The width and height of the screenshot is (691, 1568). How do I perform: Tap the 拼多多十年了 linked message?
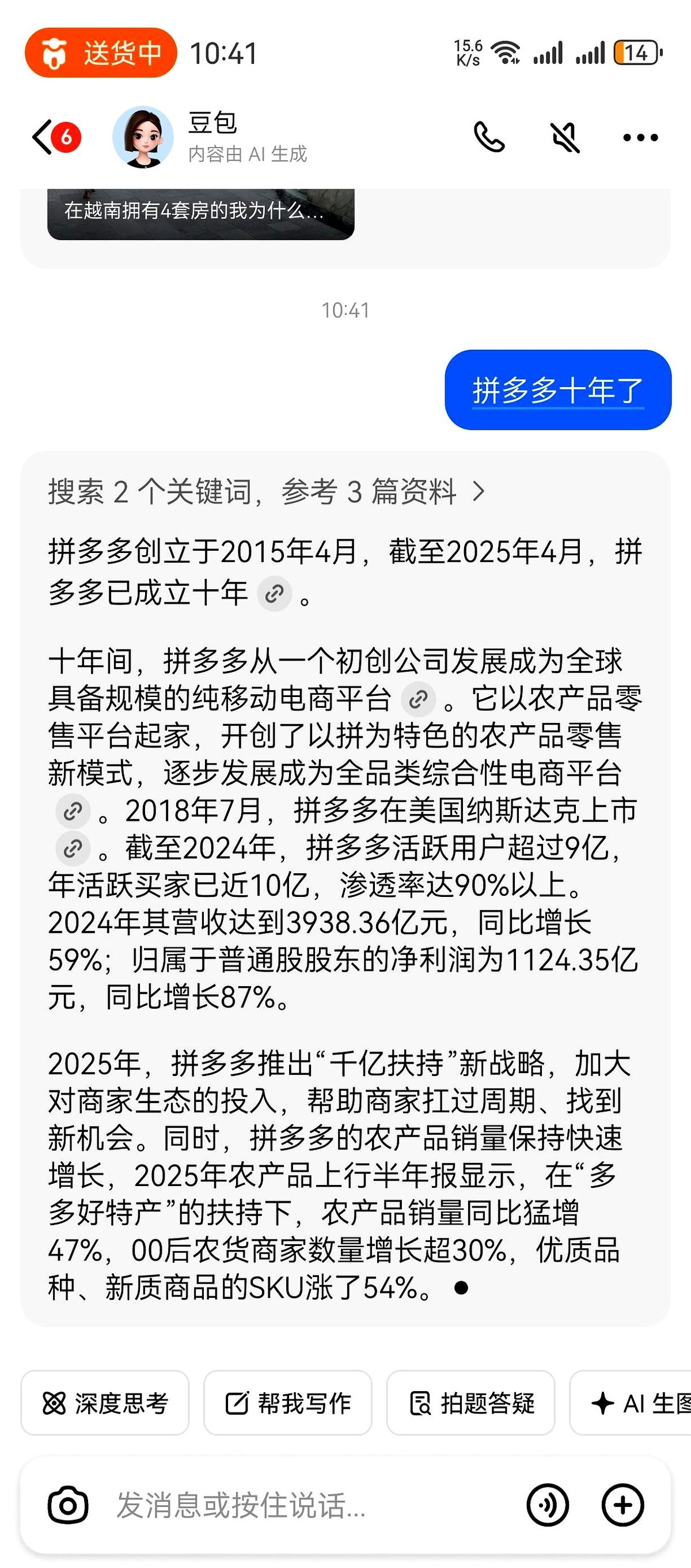558,390
